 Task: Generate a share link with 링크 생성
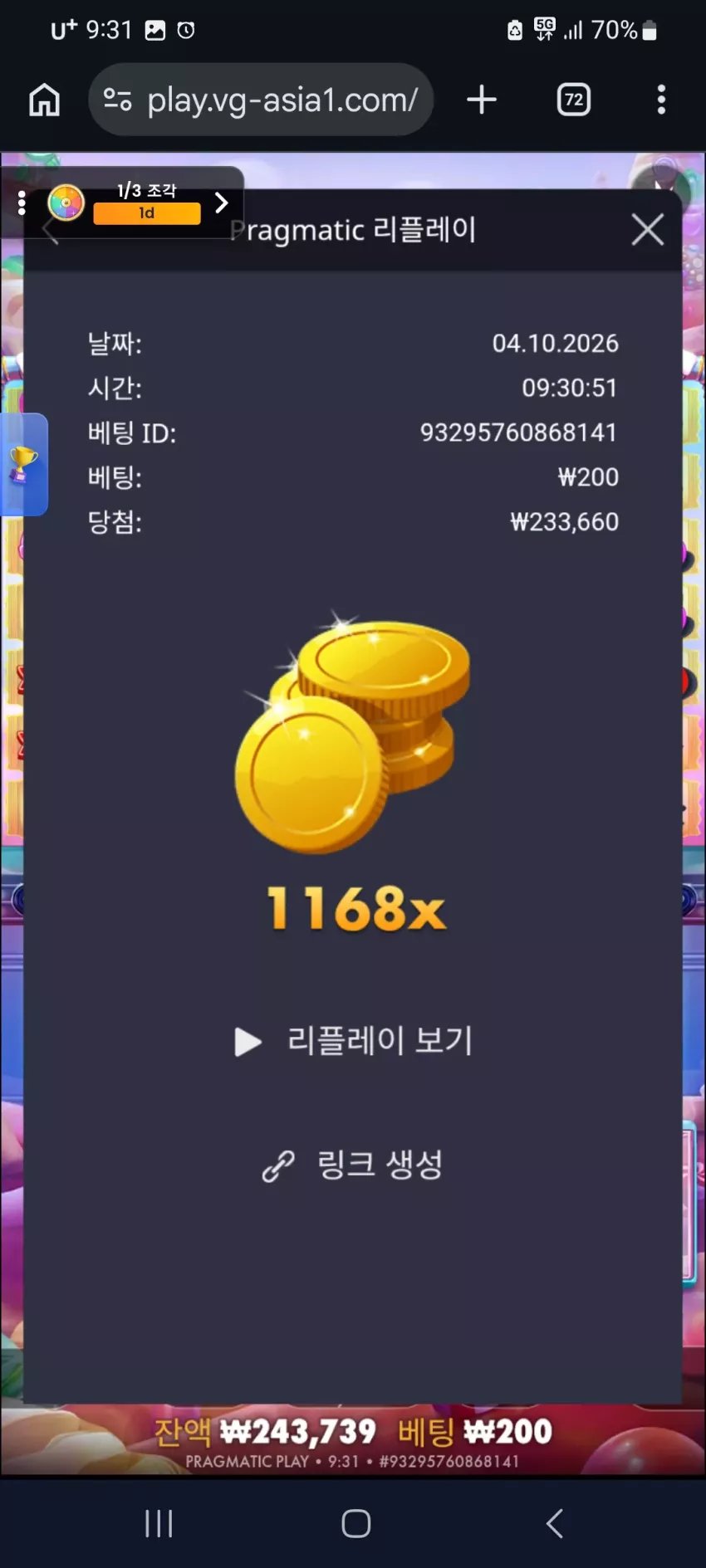352,1165
